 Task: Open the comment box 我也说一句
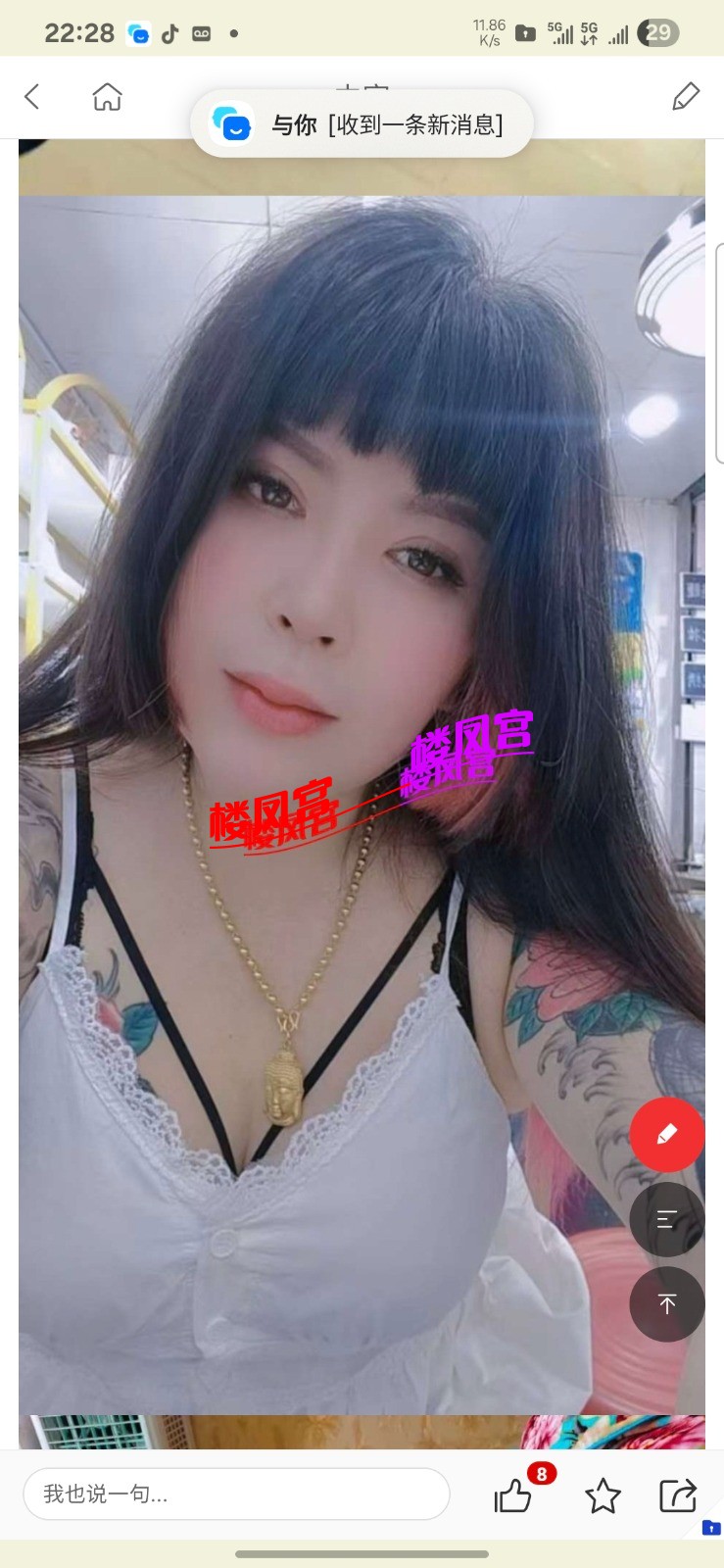click(x=236, y=1494)
